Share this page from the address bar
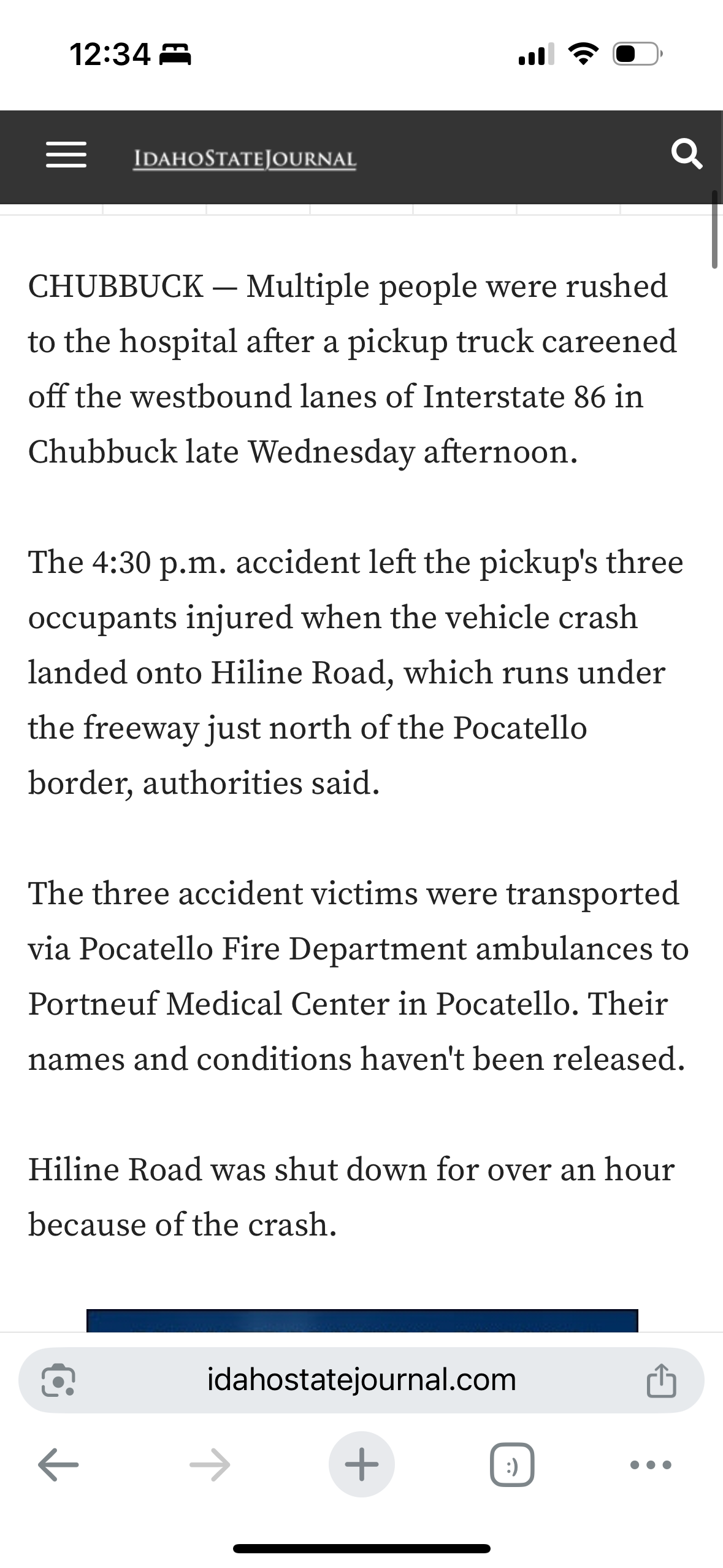This screenshot has width=723, height=1568. (661, 1380)
